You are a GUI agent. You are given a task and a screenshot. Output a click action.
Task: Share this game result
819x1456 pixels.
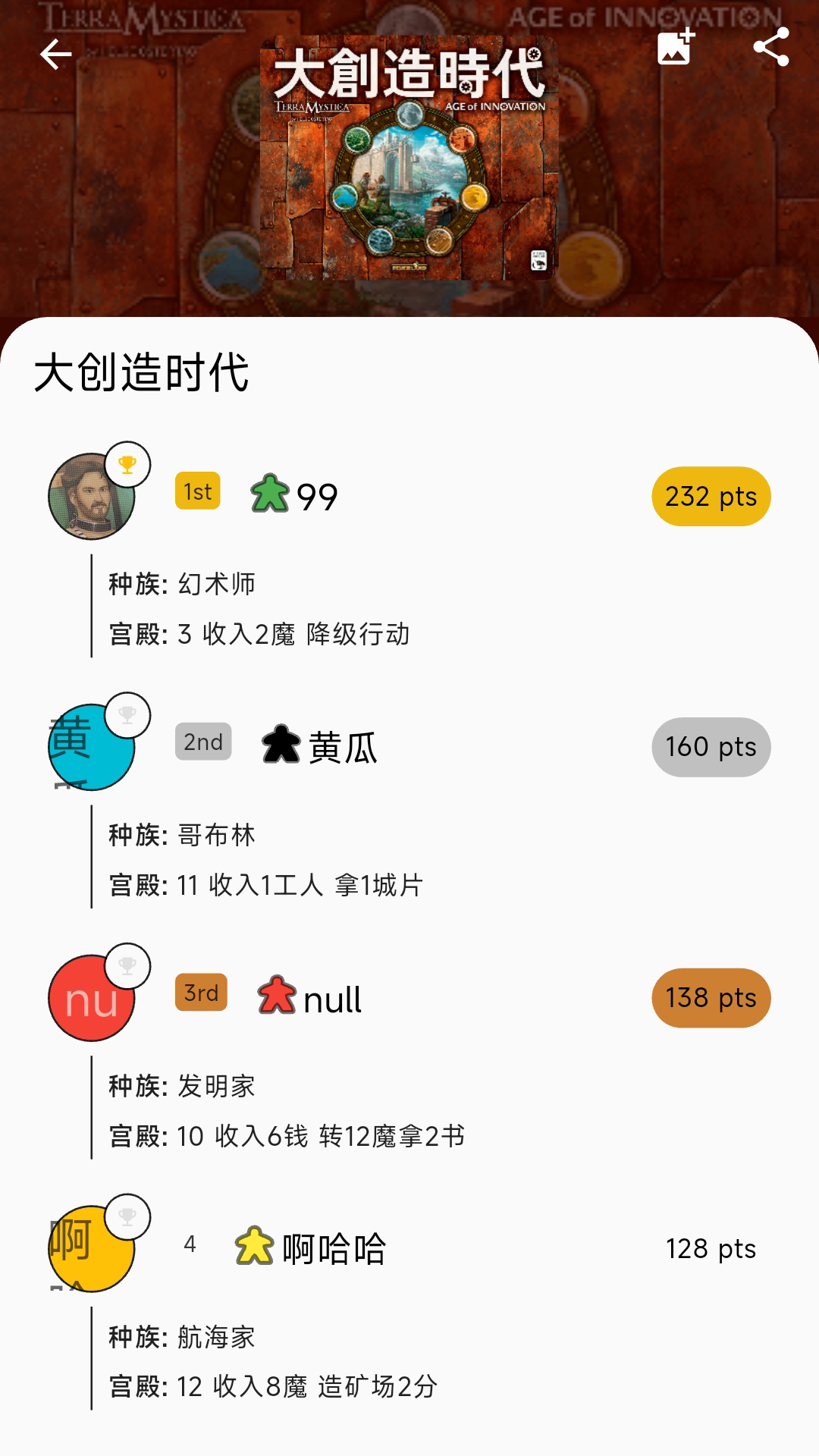[x=771, y=47]
